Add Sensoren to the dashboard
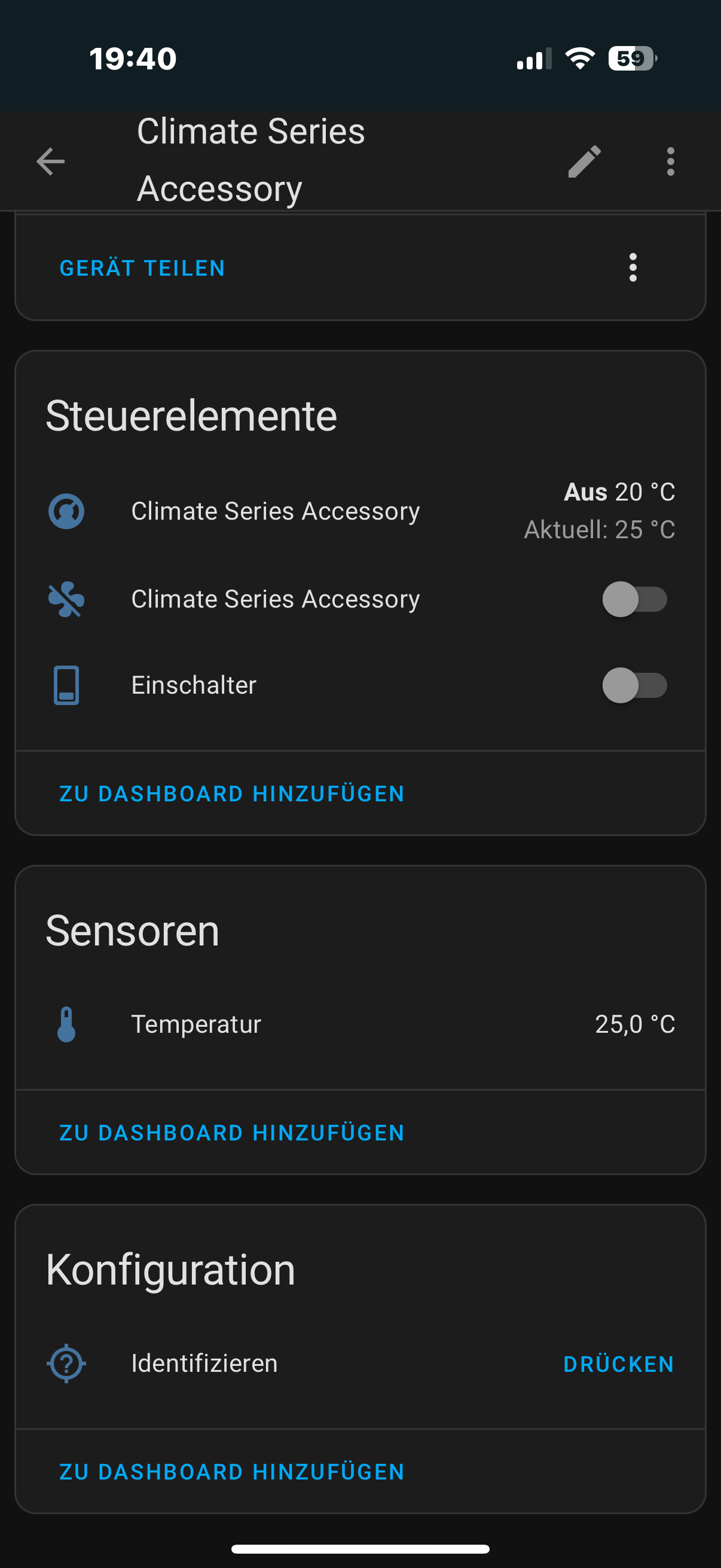 [x=232, y=1133]
